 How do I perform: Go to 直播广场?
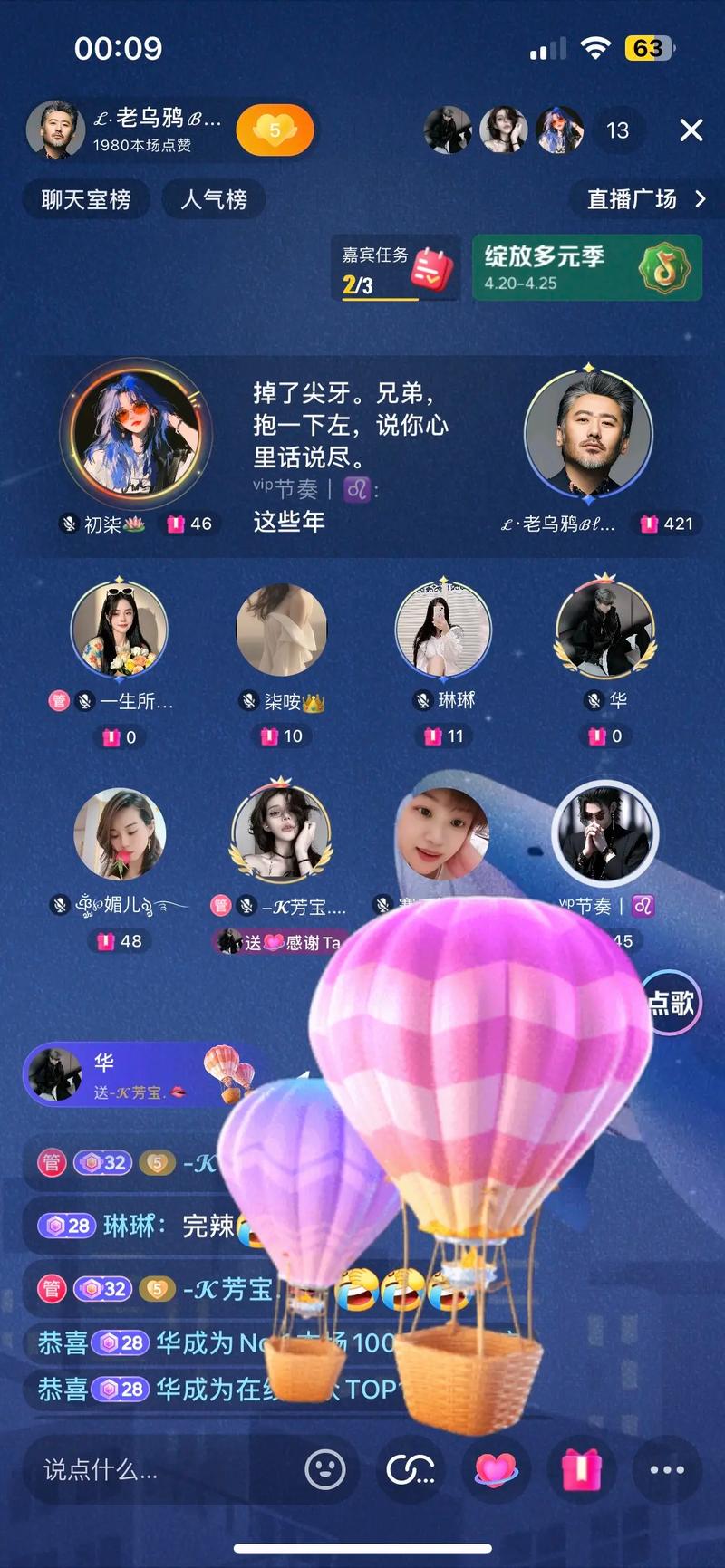(x=644, y=199)
